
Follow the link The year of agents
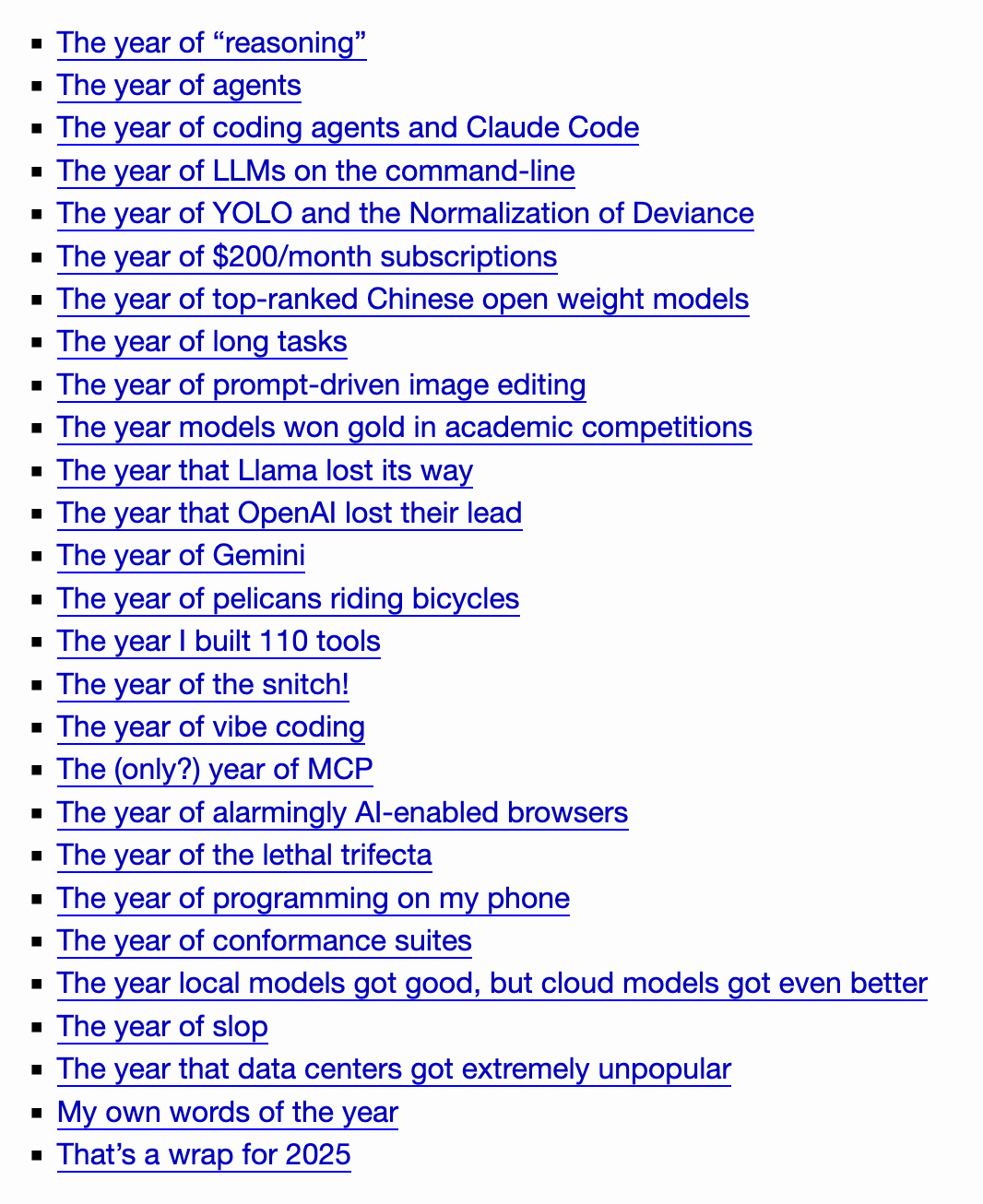tap(179, 86)
